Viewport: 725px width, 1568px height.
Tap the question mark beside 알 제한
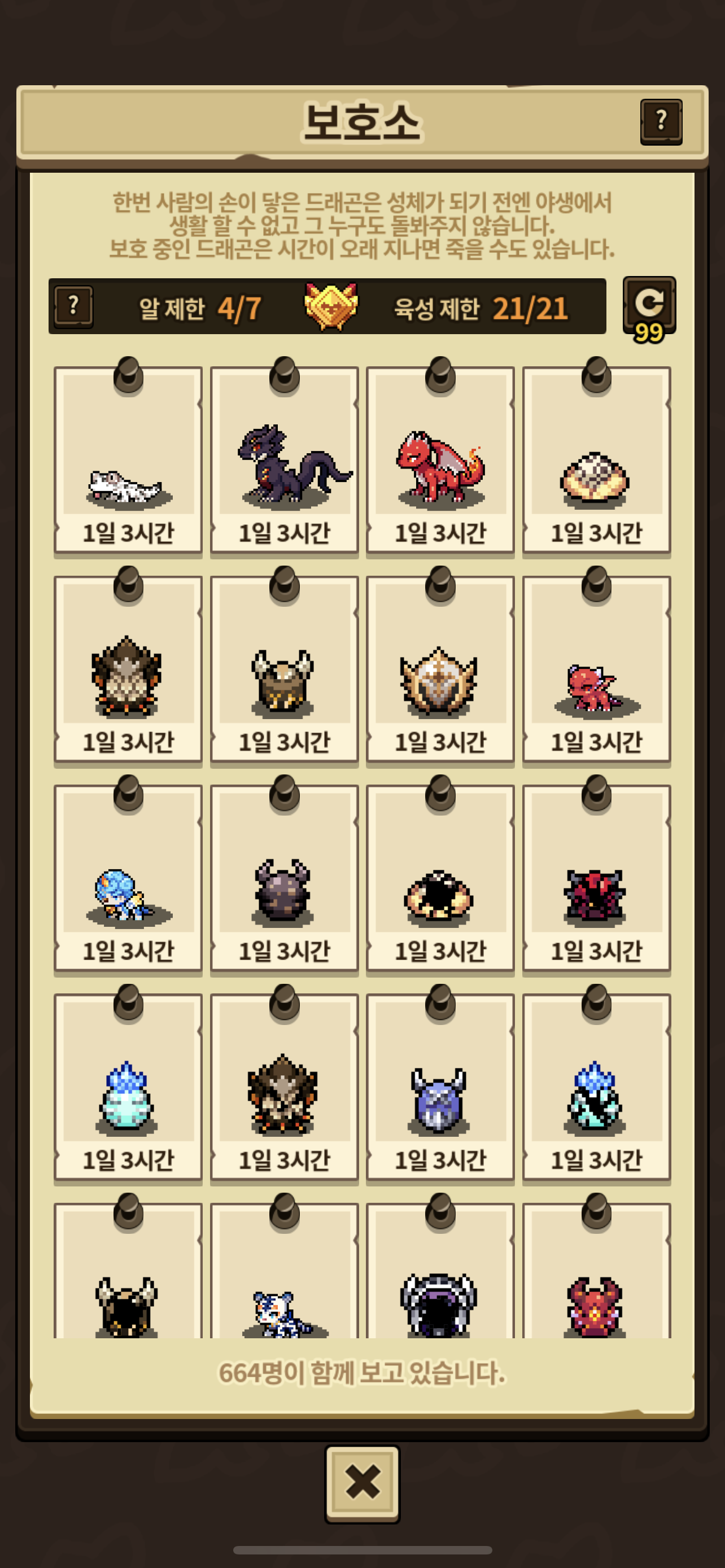coord(73,306)
